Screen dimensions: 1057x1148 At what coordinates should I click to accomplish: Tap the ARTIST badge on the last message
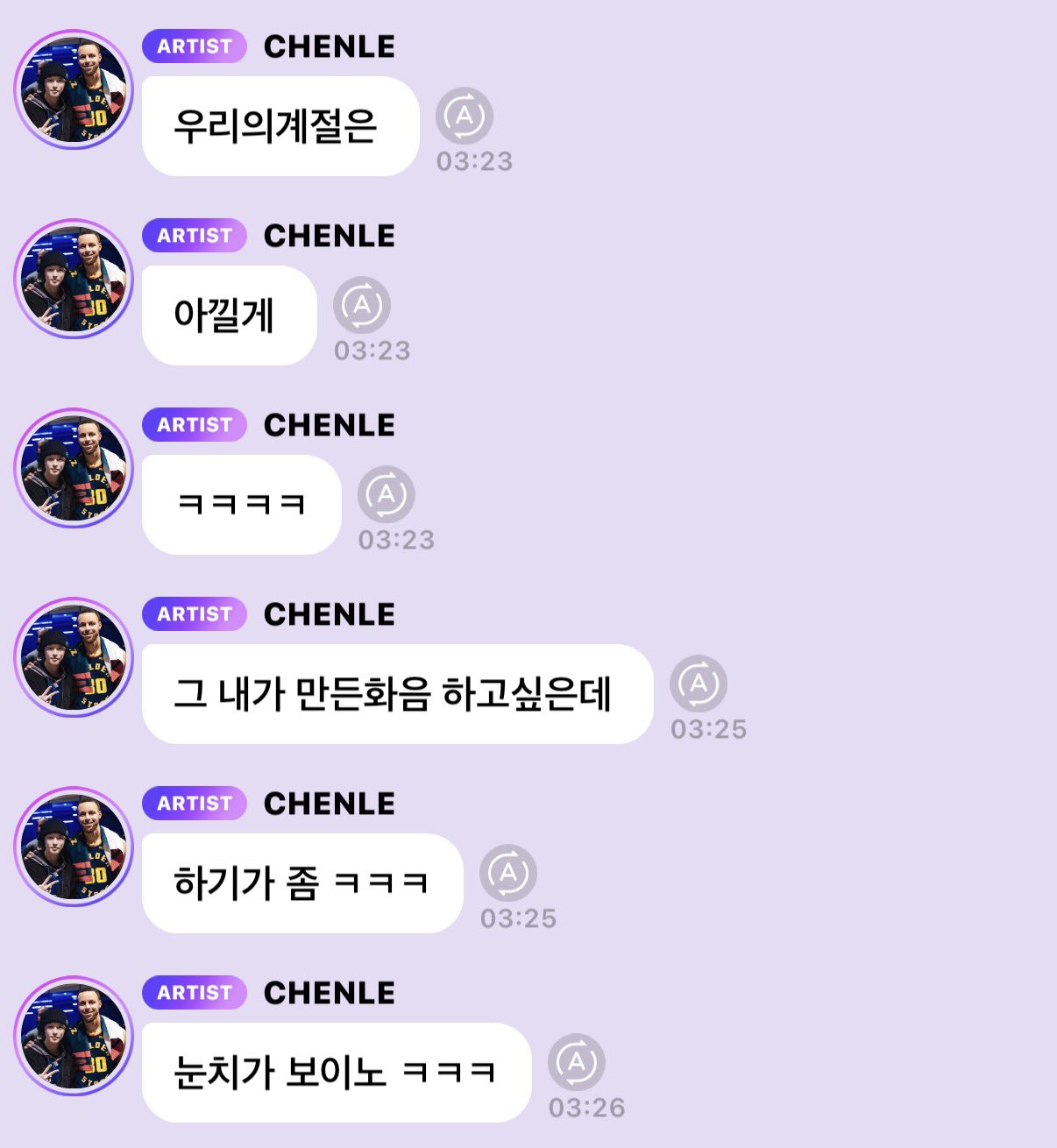(x=194, y=993)
